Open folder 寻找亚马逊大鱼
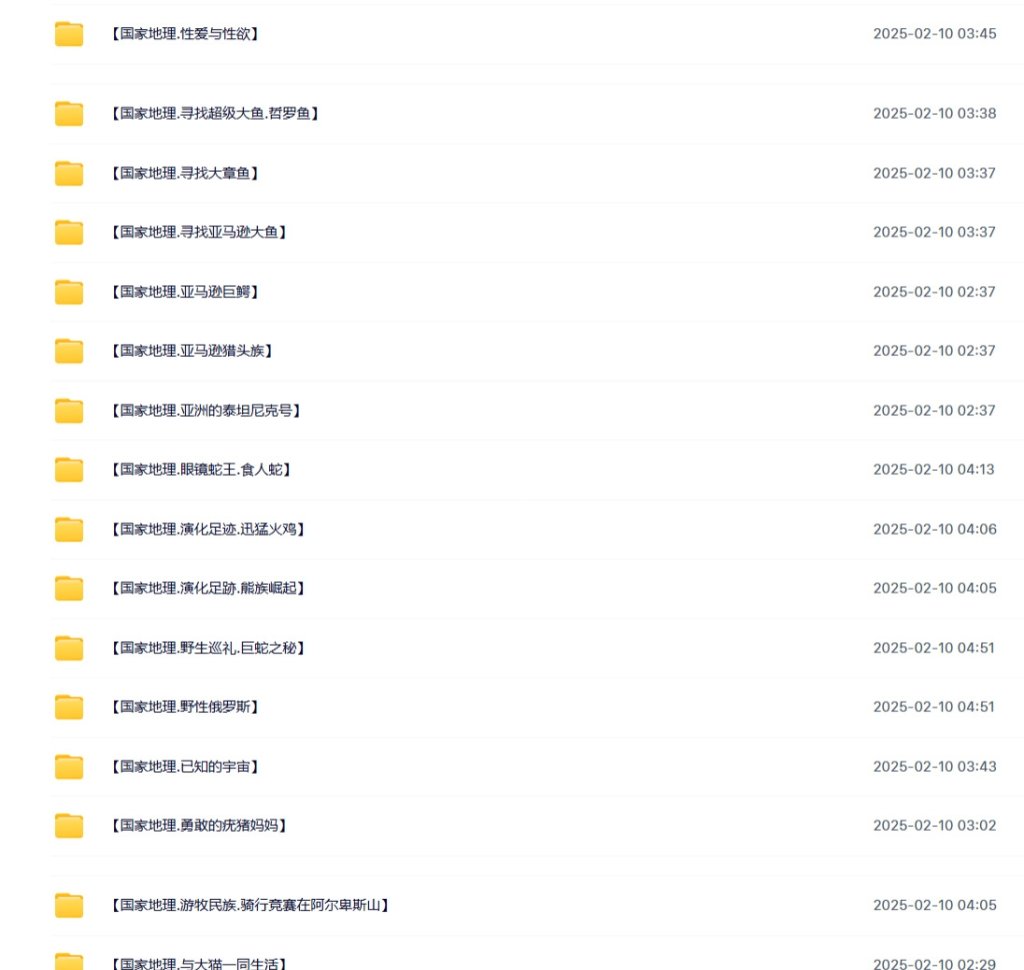1024x970 pixels. (199, 232)
